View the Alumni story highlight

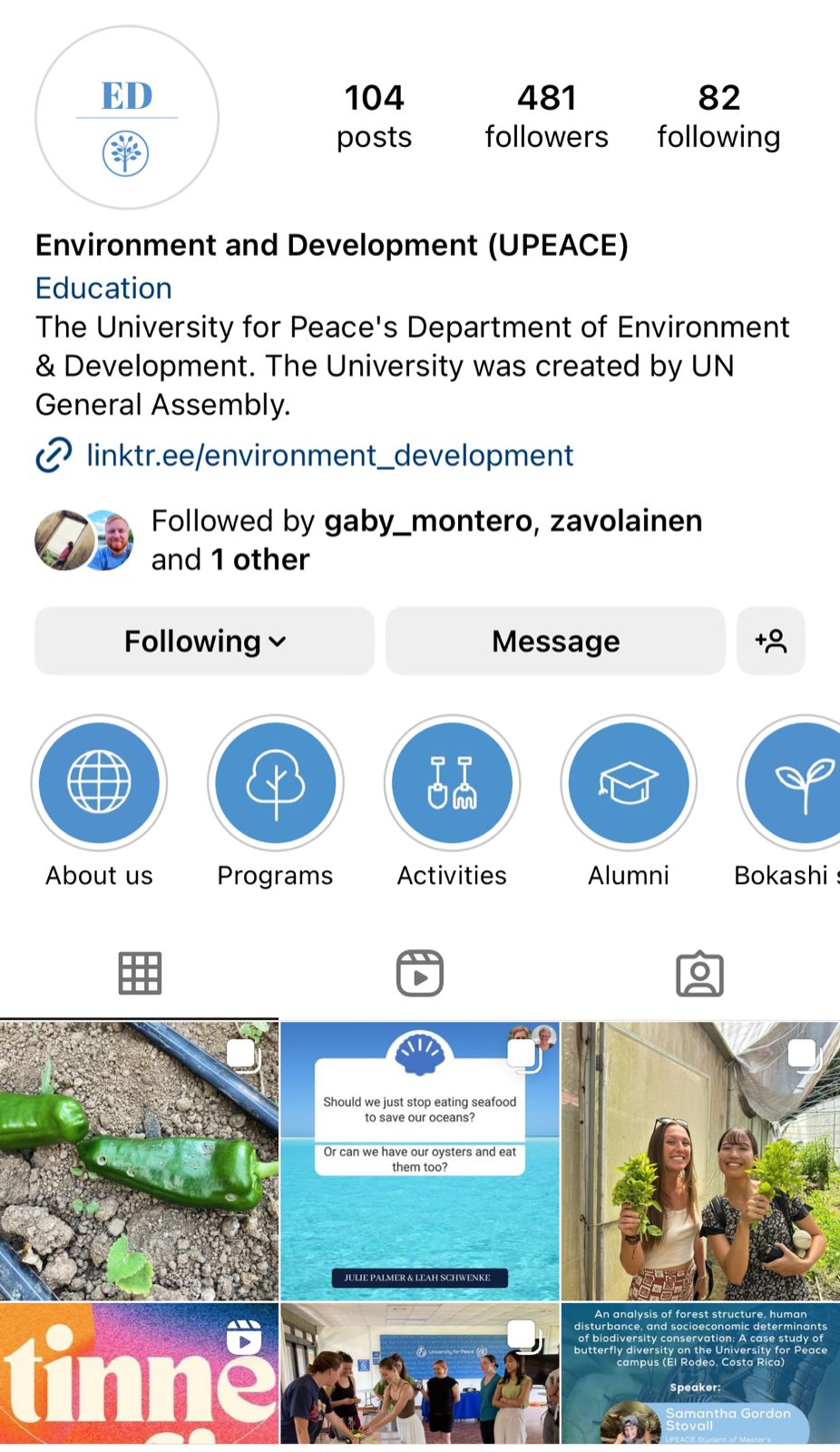[628, 783]
